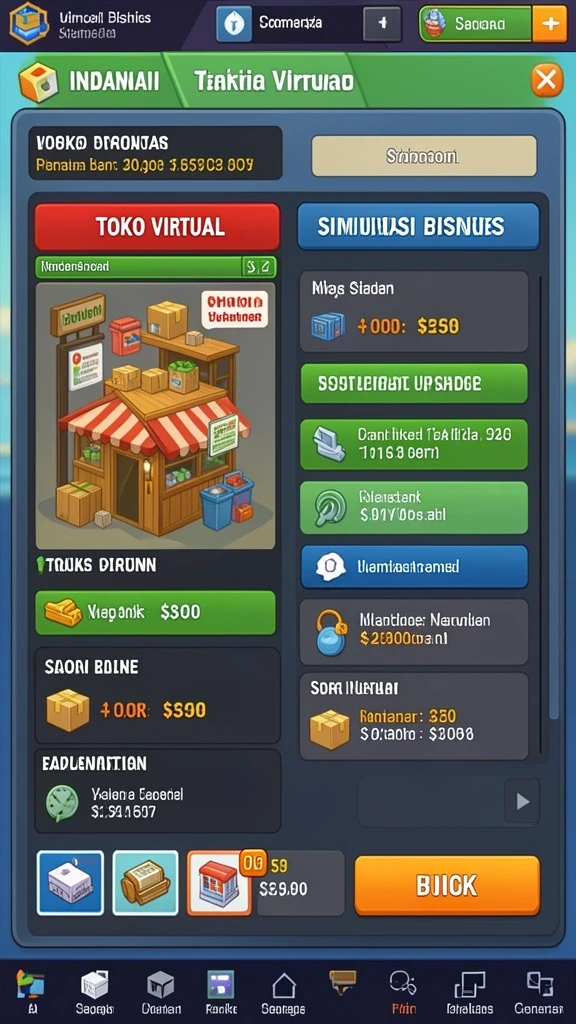Open the last bottom tab on the right
The width and height of the screenshot is (576, 1024).
click(x=539, y=993)
